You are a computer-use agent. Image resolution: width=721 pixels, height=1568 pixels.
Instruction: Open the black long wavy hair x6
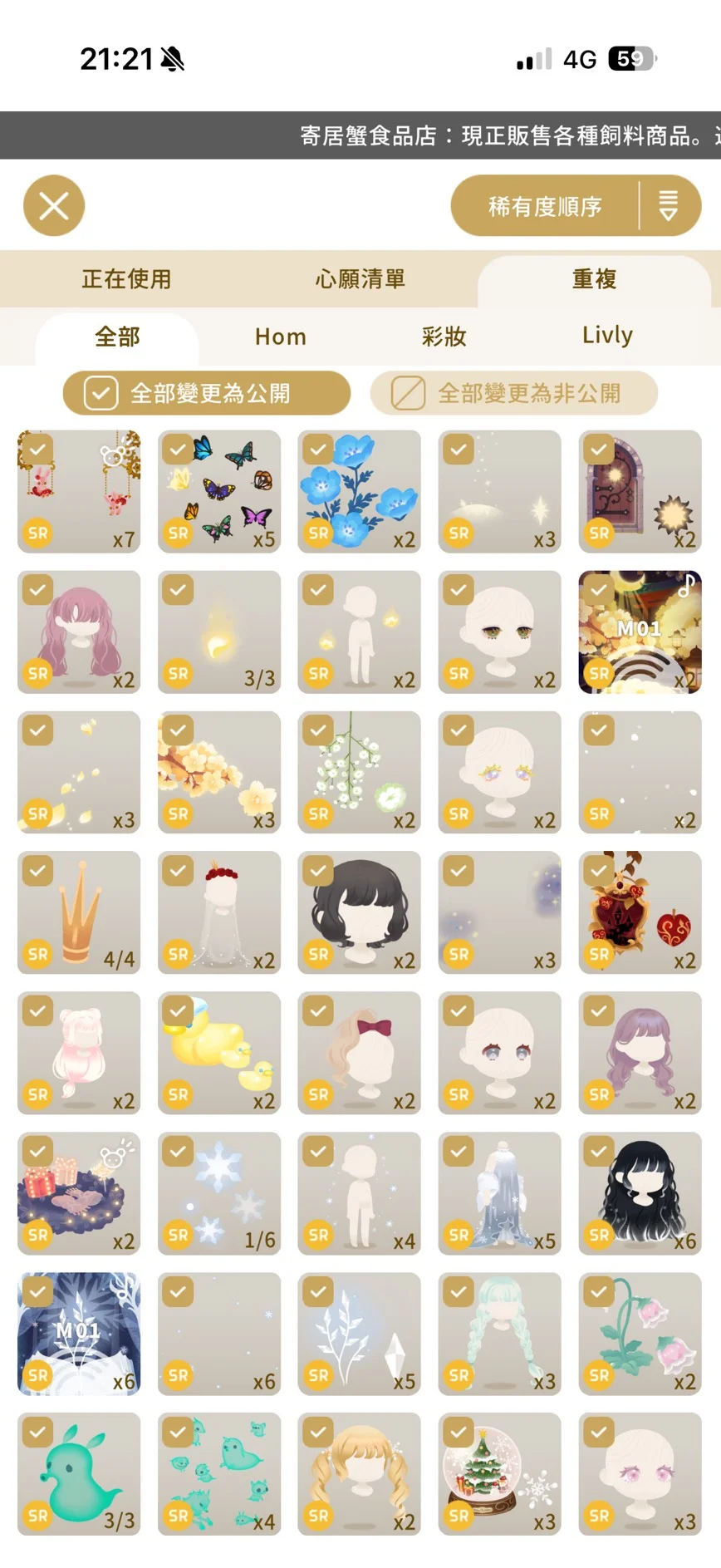click(640, 1193)
